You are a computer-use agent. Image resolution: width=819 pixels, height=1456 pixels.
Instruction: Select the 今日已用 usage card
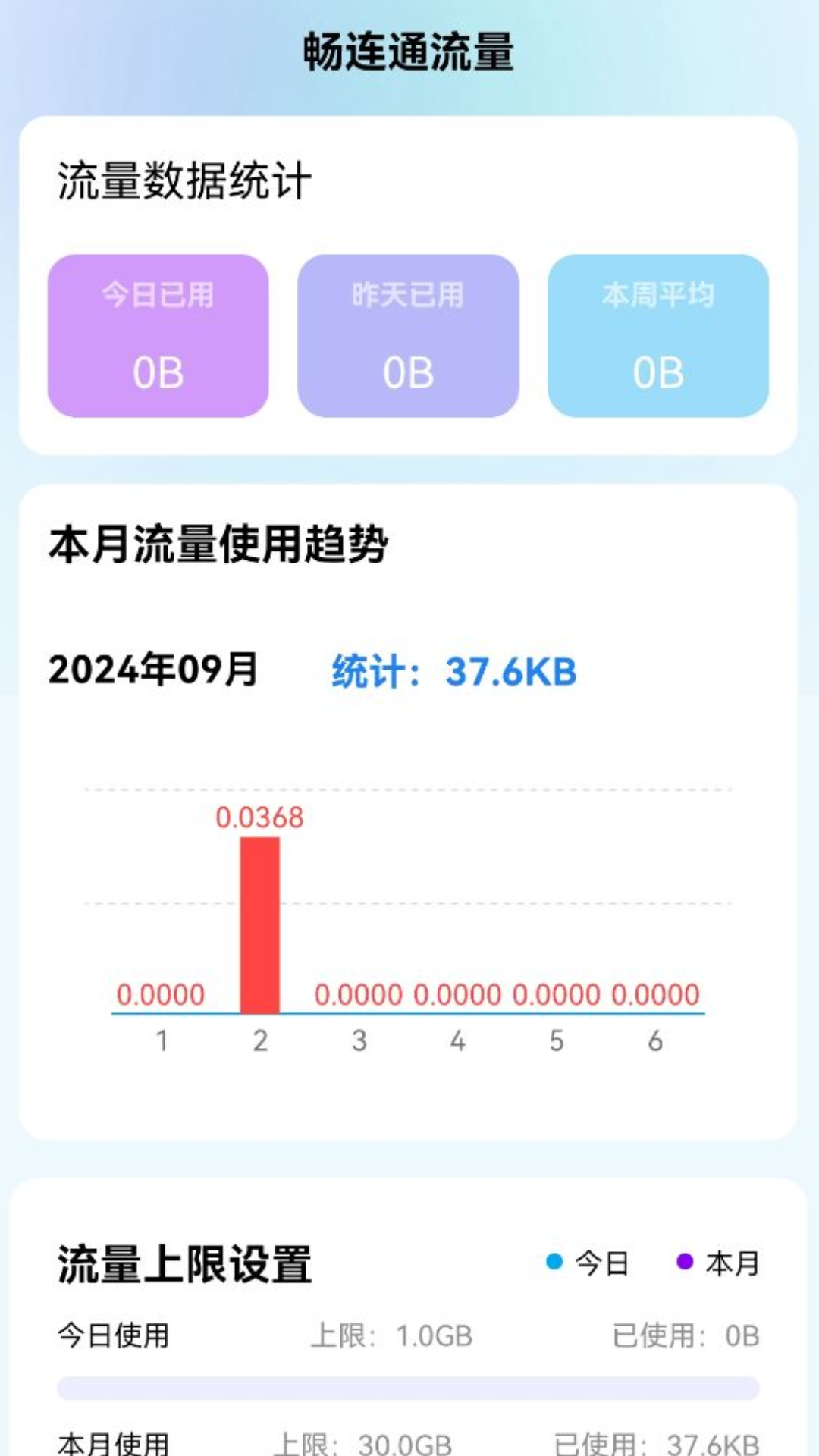click(158, 336)
